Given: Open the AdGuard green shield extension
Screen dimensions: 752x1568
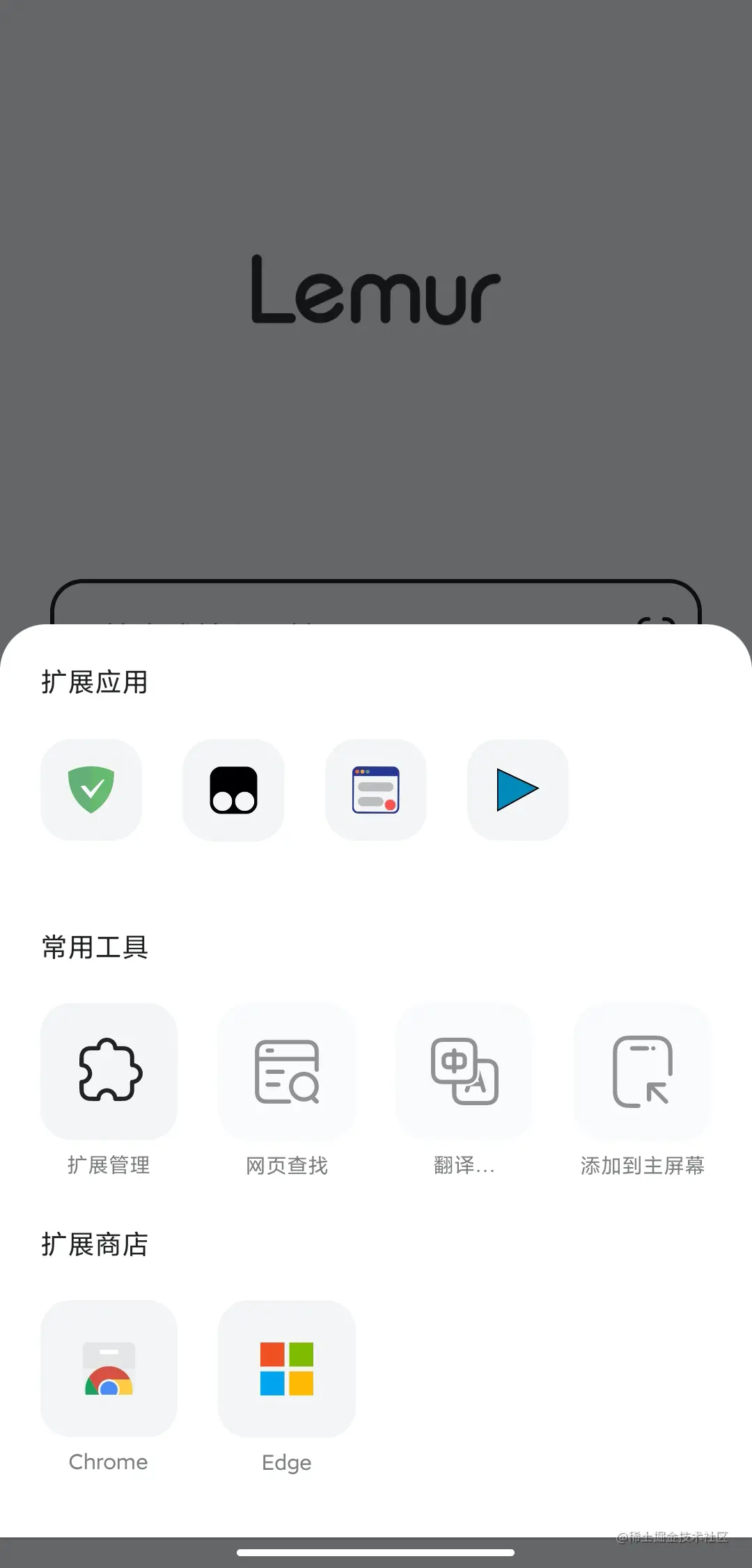Looking at the screenshot, I should [x=91, y=790].
